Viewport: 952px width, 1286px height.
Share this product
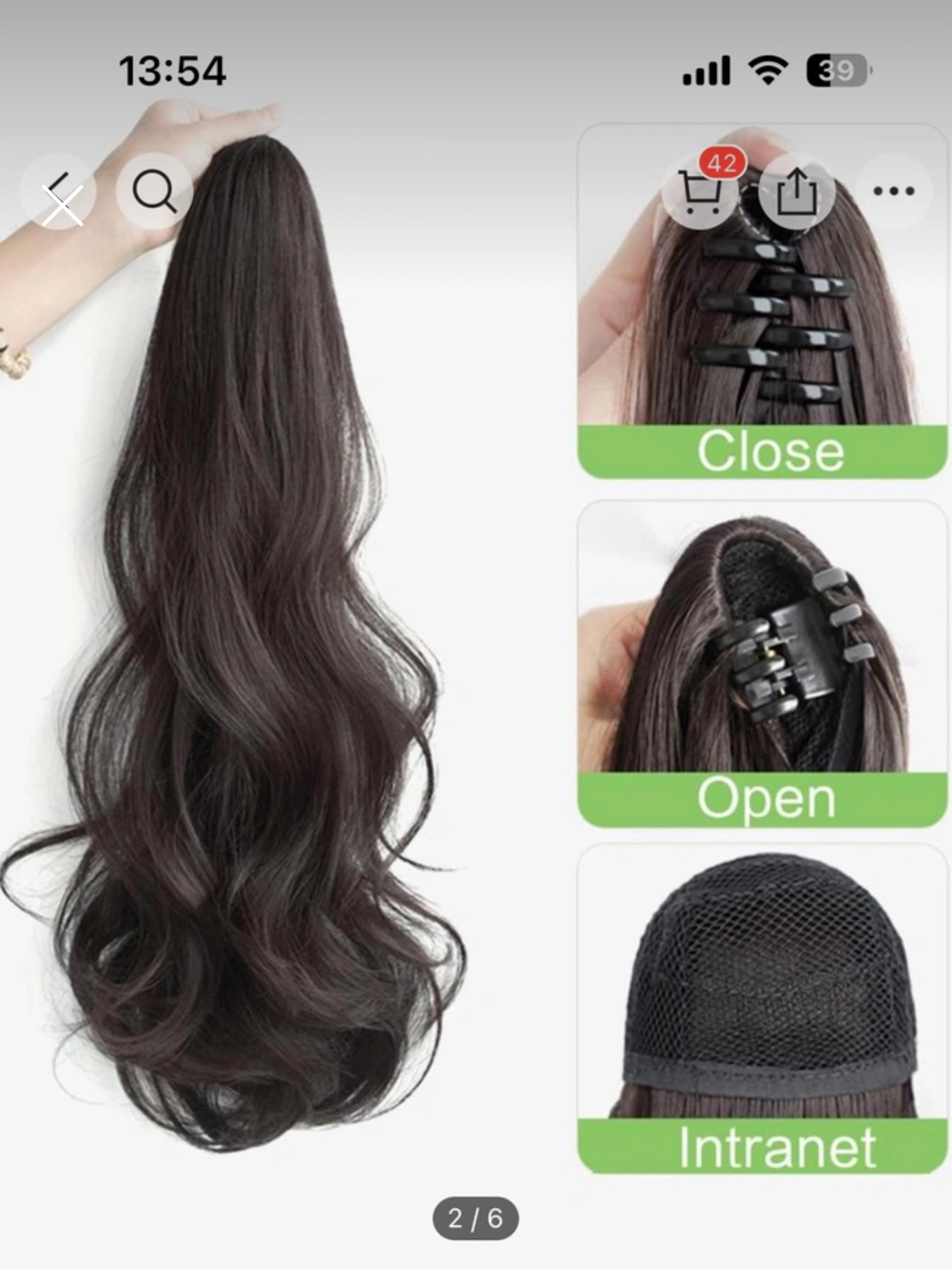(x=797, y=191)
